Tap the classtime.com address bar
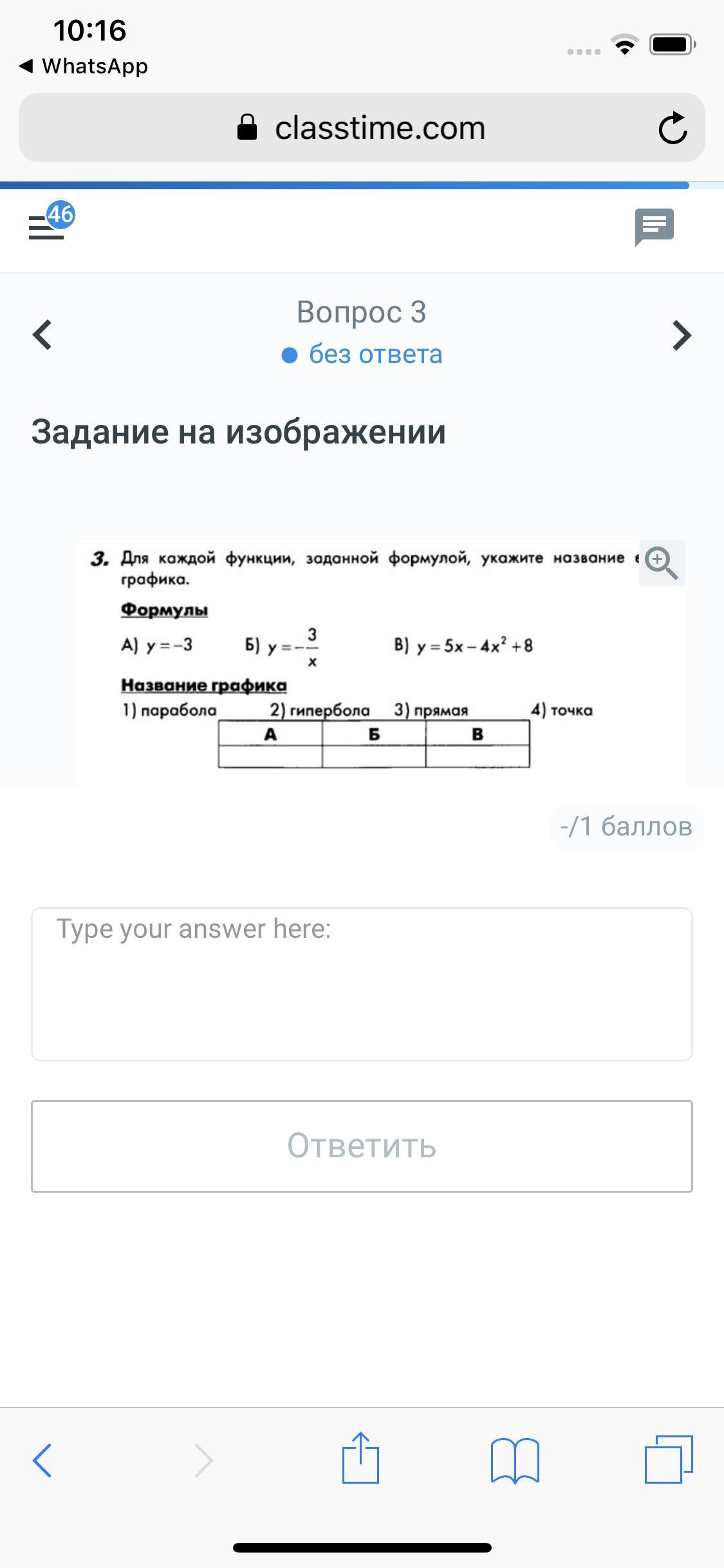 pos(362,127)
